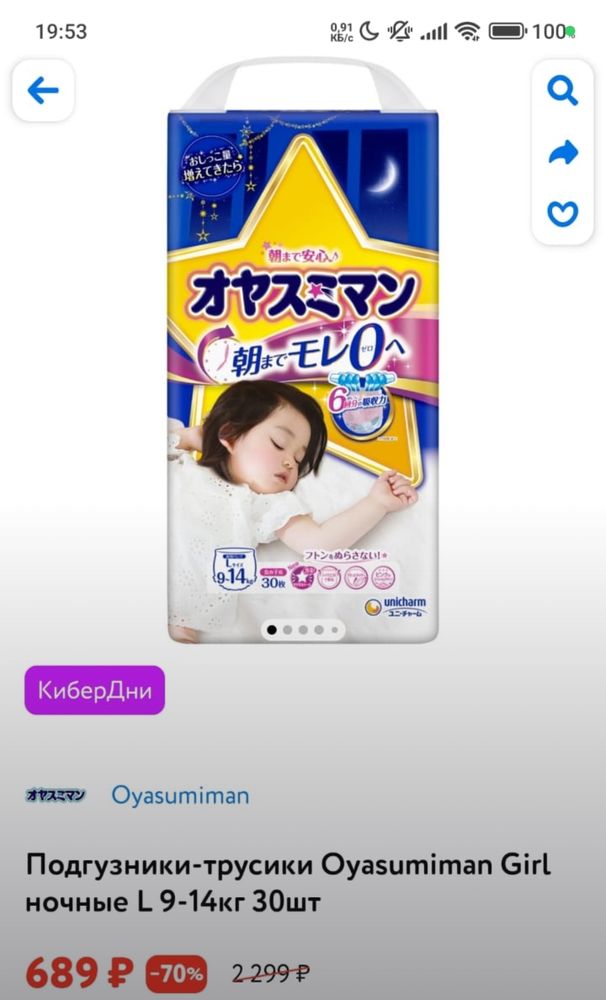
Task: Tap the КиберДни promo badge
Action: click(x=94, y=690)
